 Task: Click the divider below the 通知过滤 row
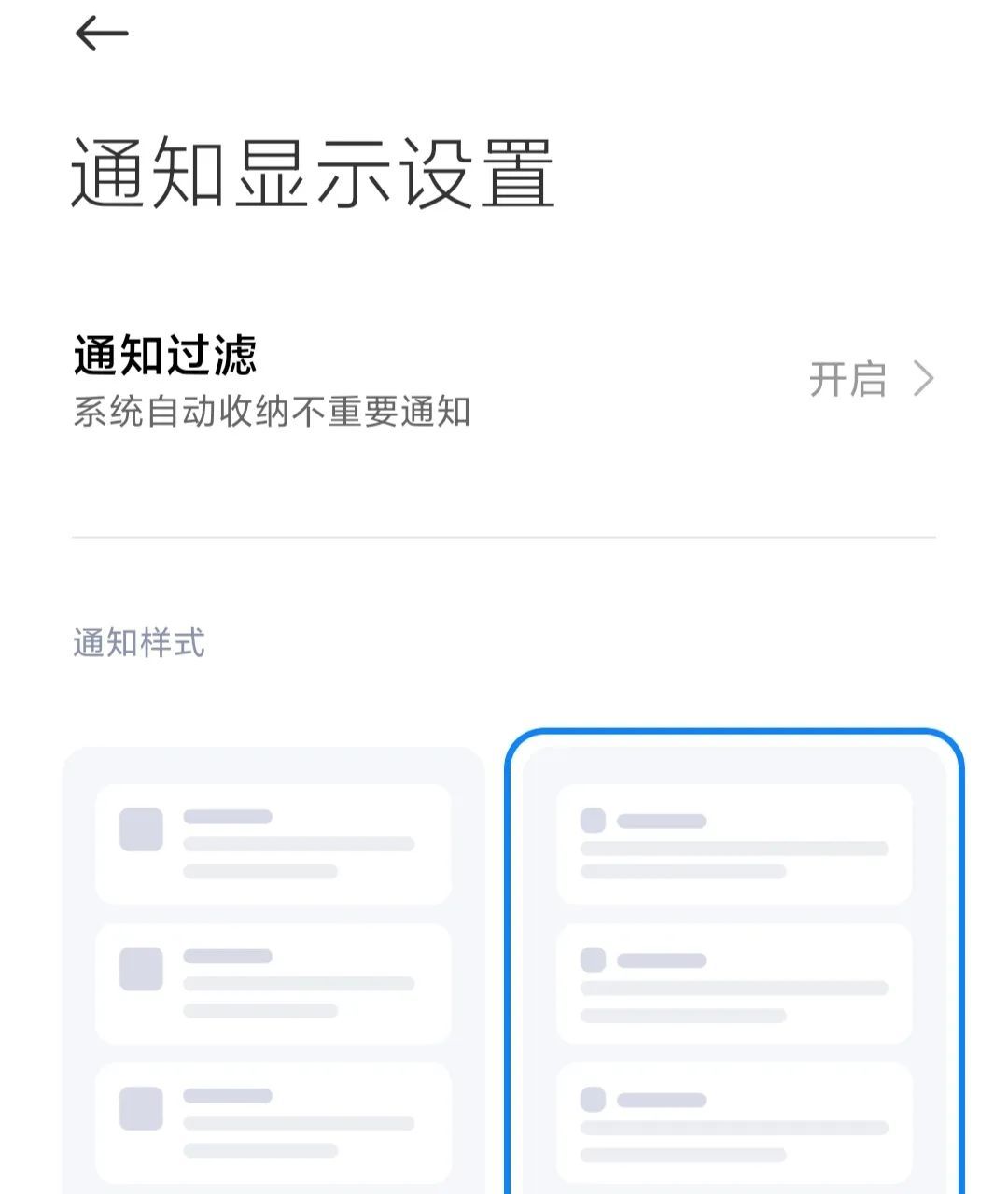(504, 536)
